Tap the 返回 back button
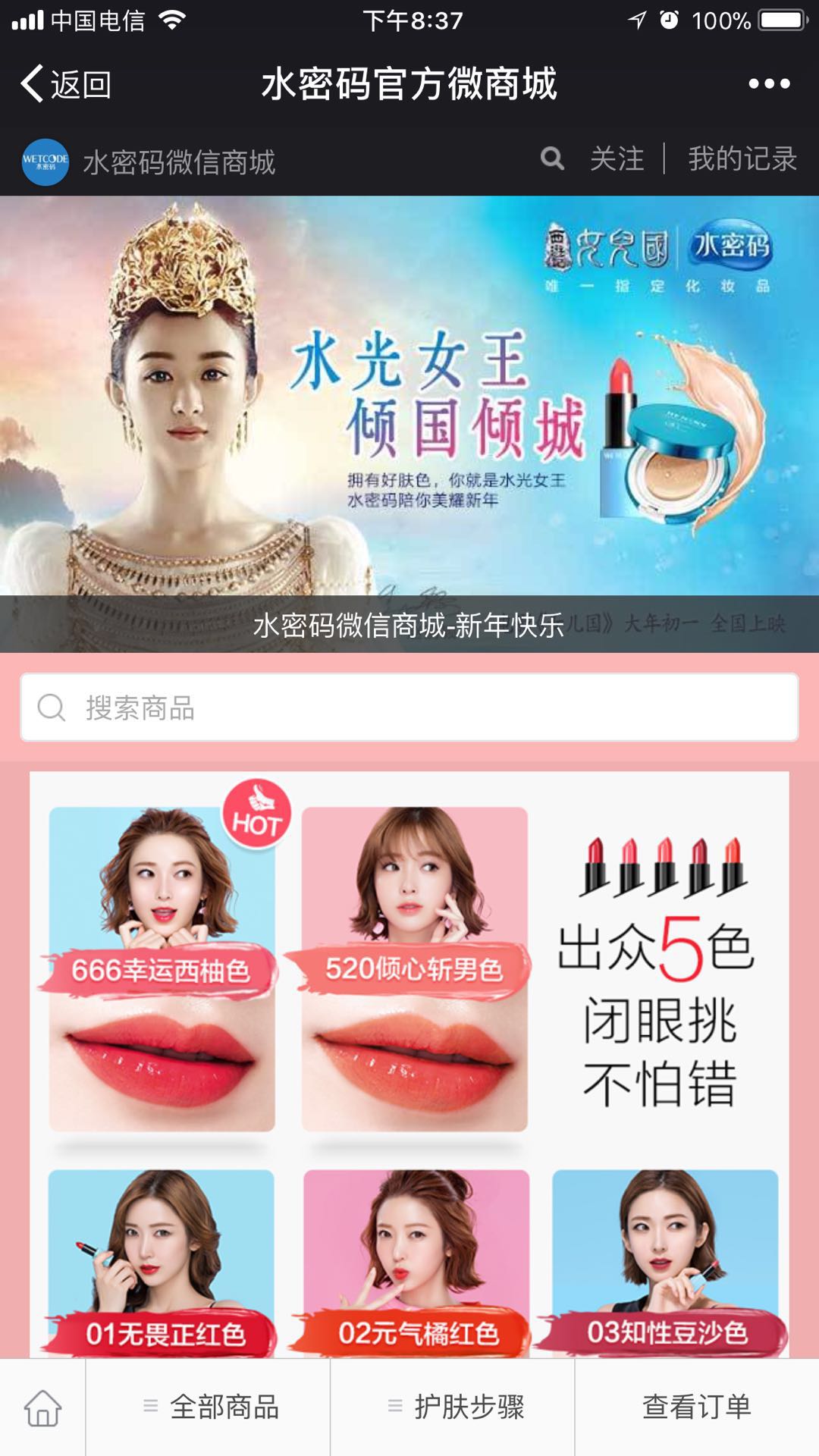This screenshot has height=1456, width=819. pos(67,83)
